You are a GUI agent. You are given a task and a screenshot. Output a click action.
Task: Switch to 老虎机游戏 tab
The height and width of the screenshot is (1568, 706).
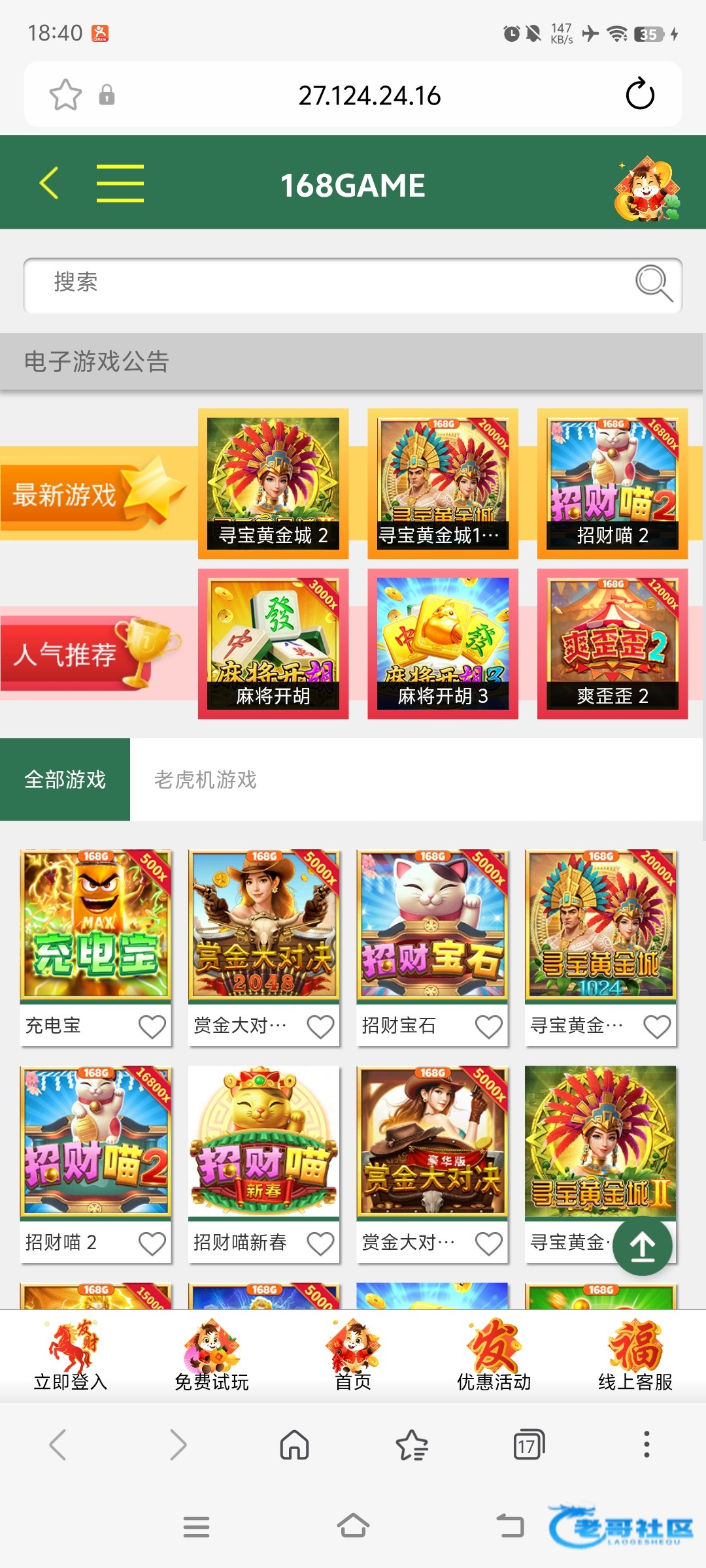(x=205, y=779)
